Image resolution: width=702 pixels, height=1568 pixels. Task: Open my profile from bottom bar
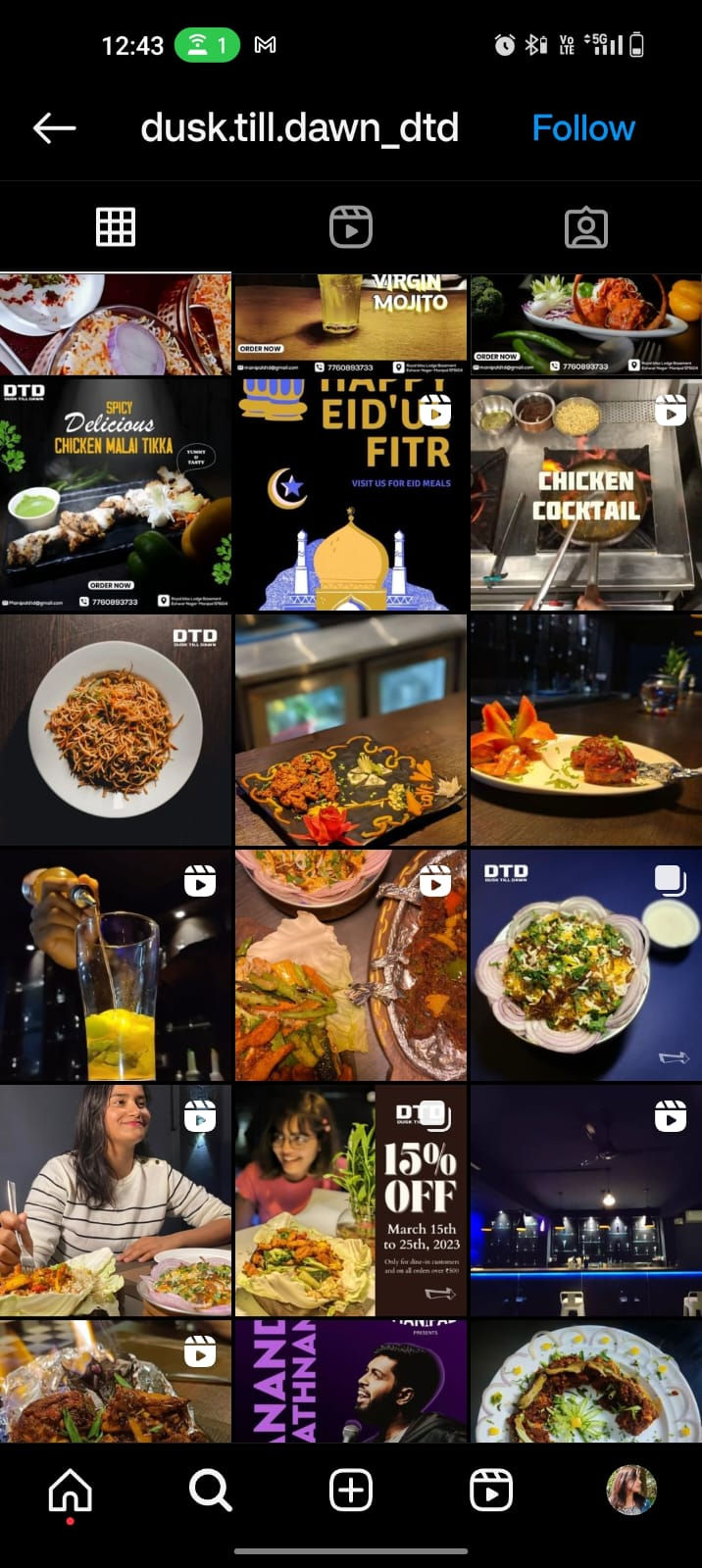pyautogui.click(x=631, y=1492)
